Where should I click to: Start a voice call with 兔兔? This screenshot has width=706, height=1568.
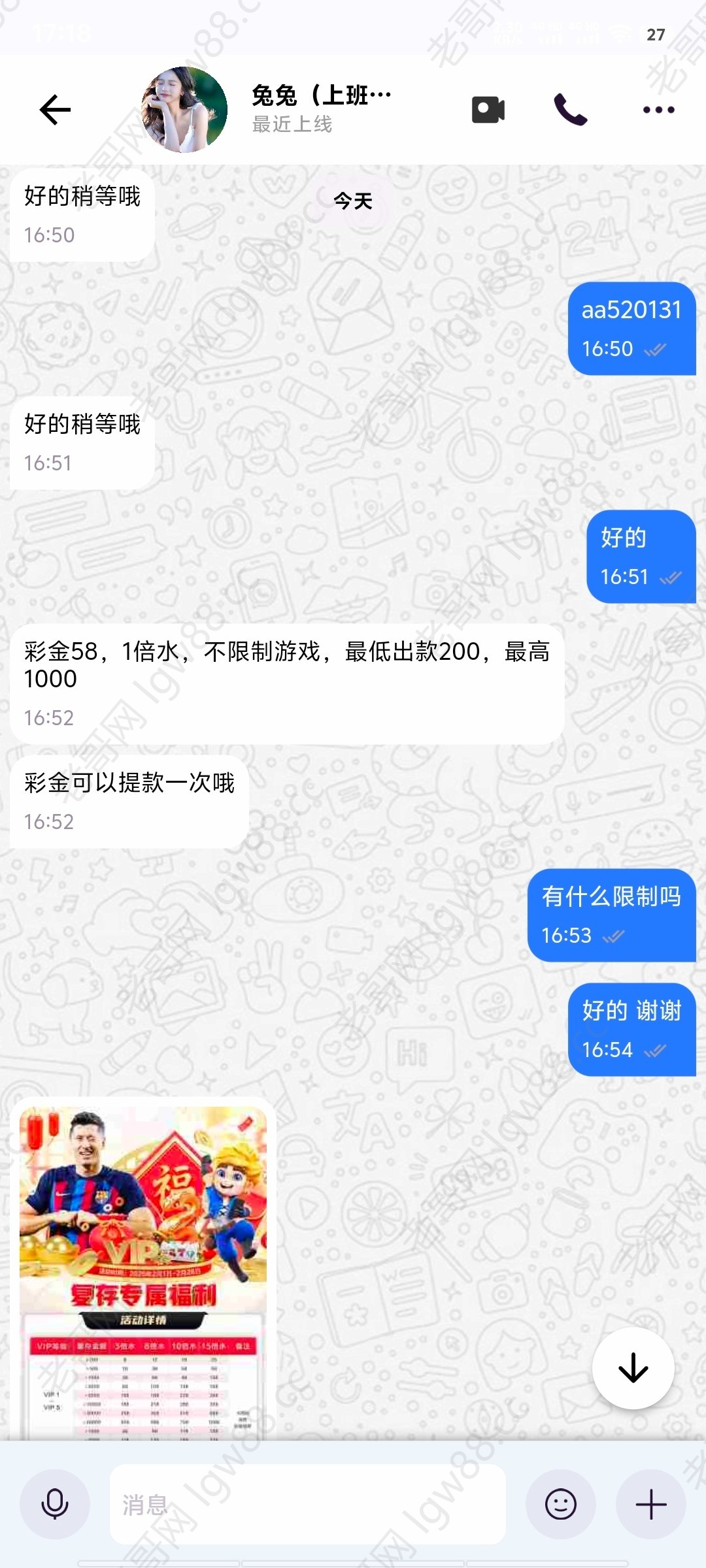pyautogui.click(x=571, y=110)
